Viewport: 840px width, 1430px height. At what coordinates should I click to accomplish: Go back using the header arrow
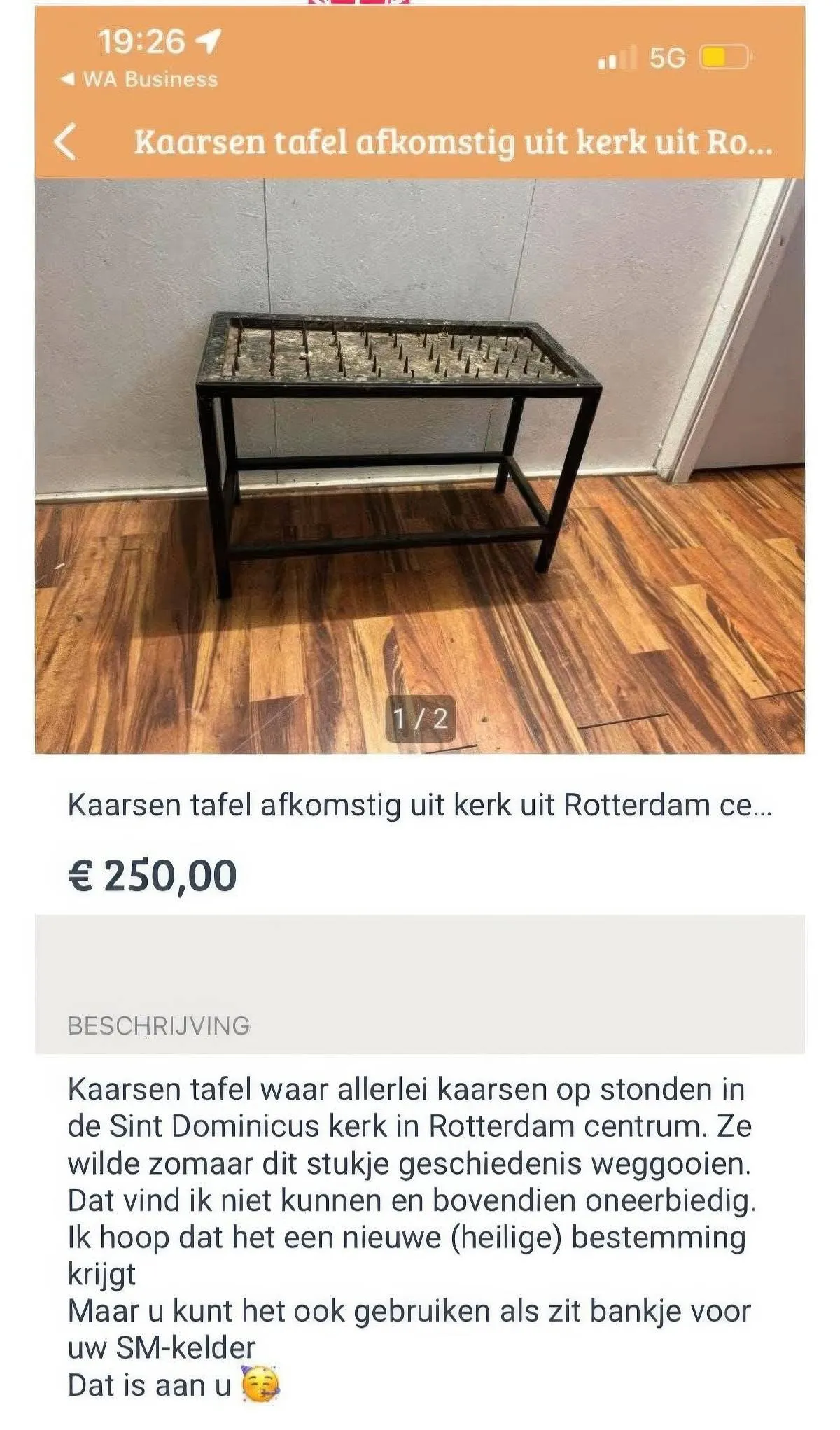click(x=65, y=142)
